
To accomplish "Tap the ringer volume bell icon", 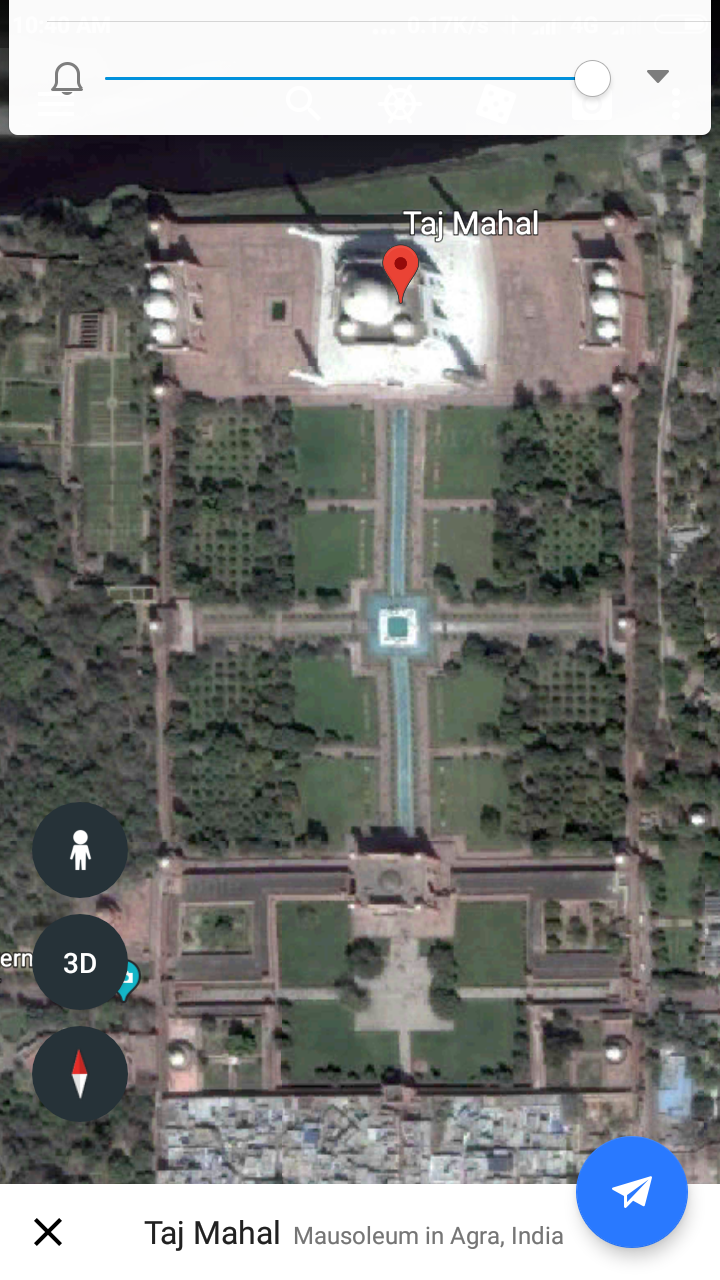I will (67, 78).
